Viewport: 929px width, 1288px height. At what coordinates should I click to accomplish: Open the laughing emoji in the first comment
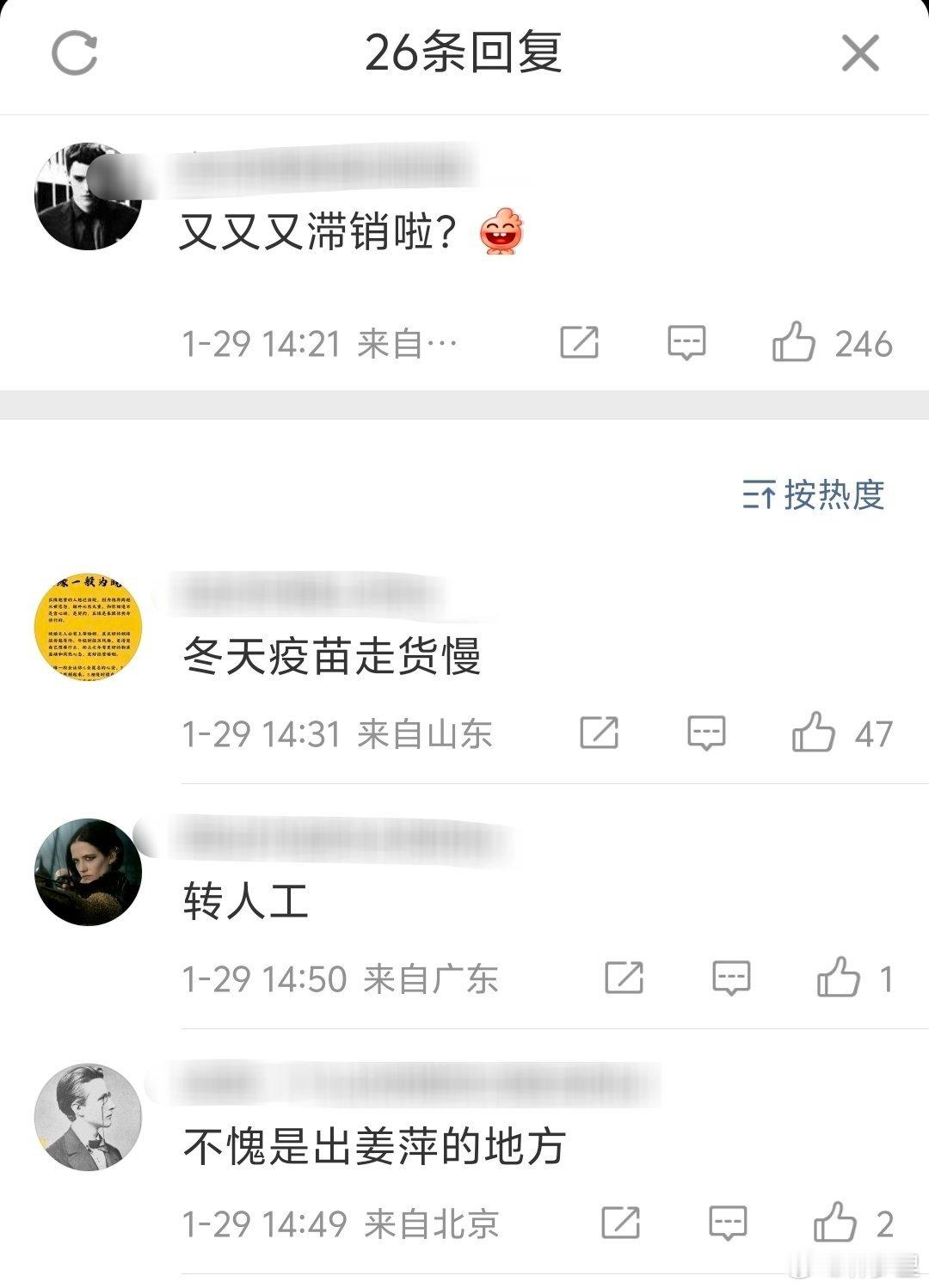[x=504, y=233]
